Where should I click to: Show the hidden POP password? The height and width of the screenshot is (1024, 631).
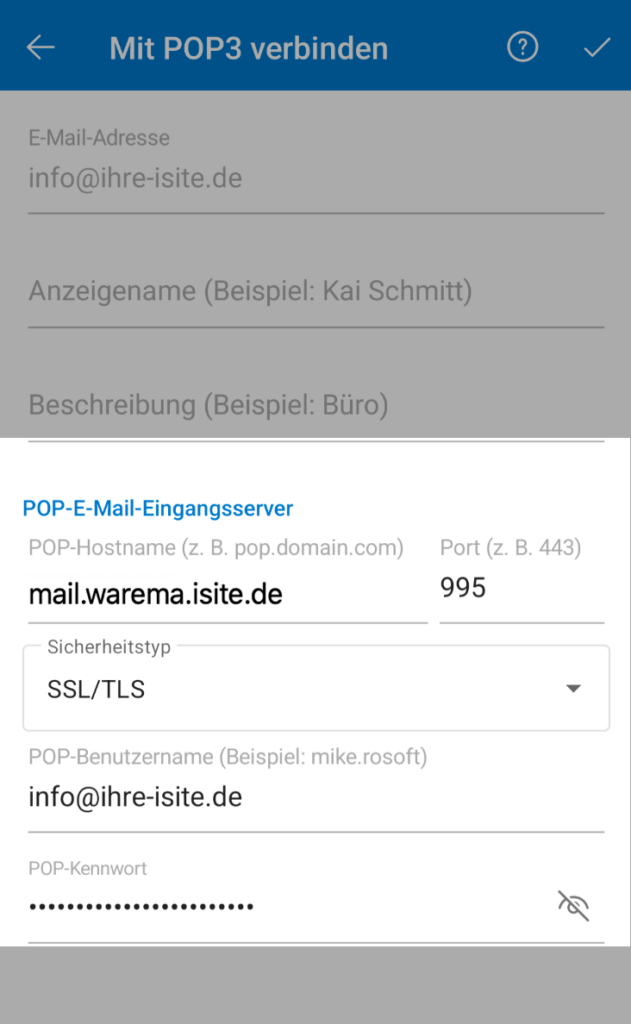point(573,906)
